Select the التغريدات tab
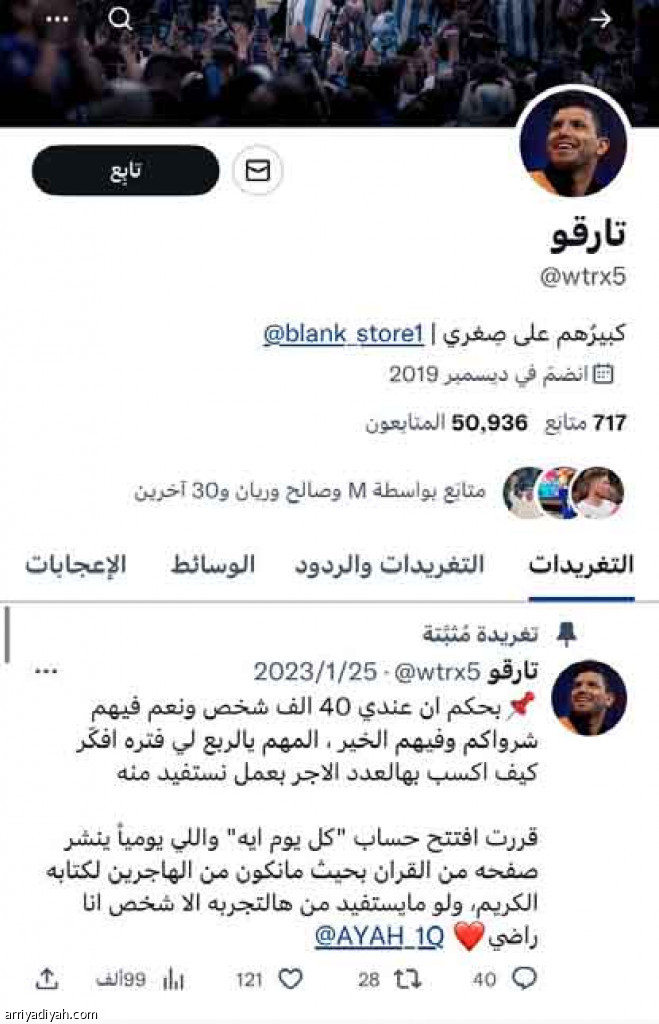 tap(581, 565)
